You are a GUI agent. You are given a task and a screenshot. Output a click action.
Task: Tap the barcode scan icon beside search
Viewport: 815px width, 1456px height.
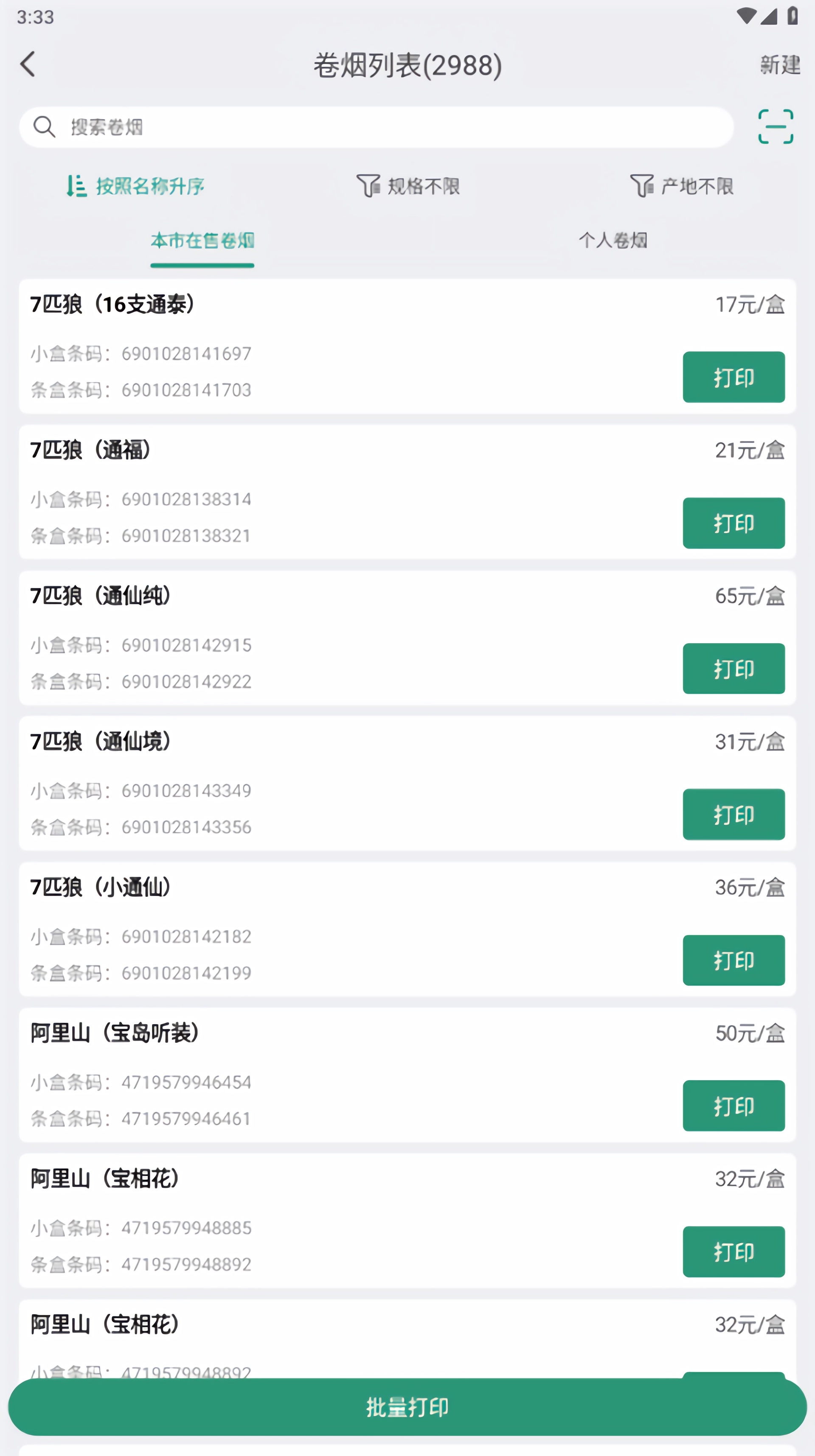point(774,127)
